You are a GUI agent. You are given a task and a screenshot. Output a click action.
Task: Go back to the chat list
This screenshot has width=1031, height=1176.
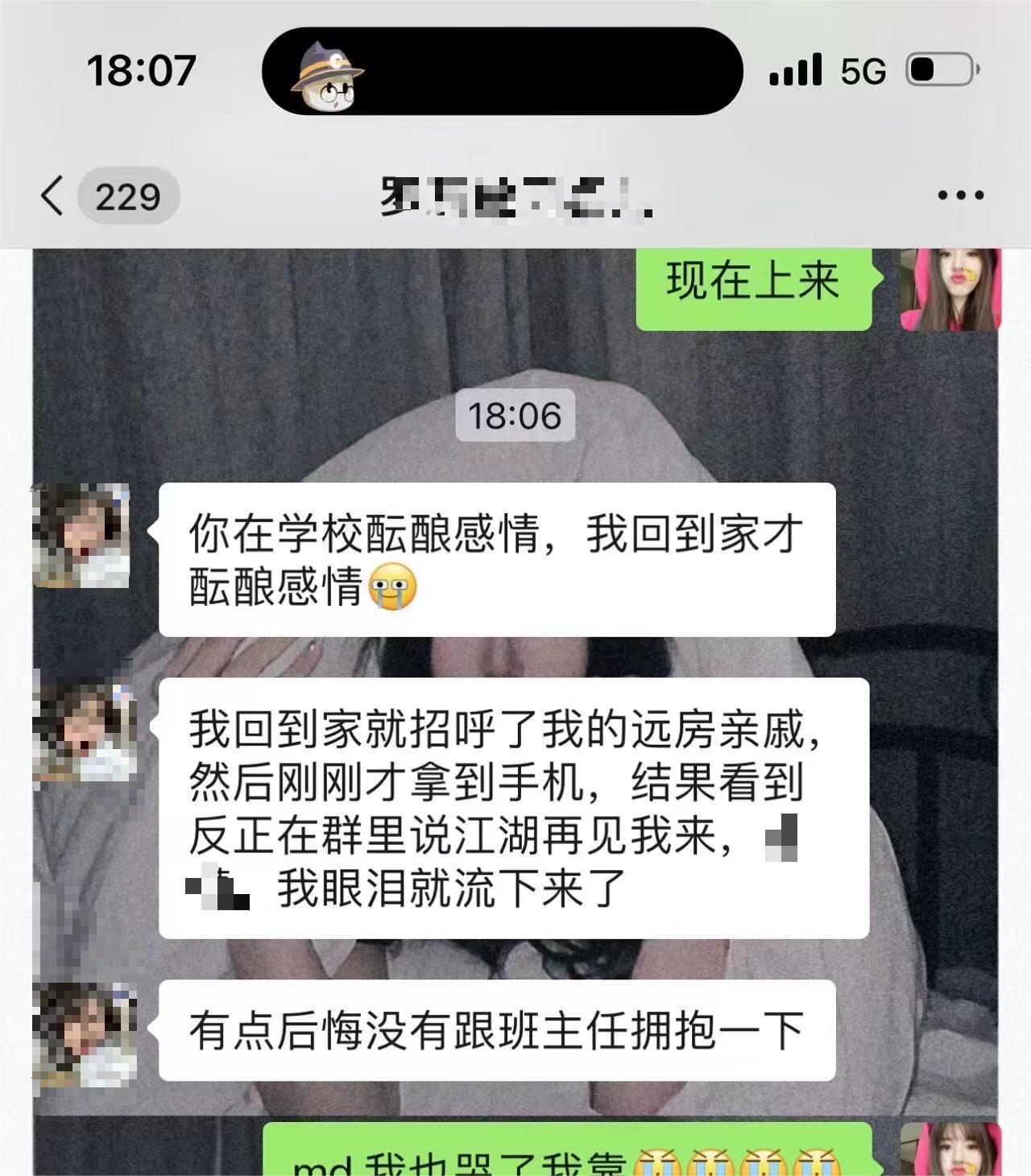[x=53, y=196]
